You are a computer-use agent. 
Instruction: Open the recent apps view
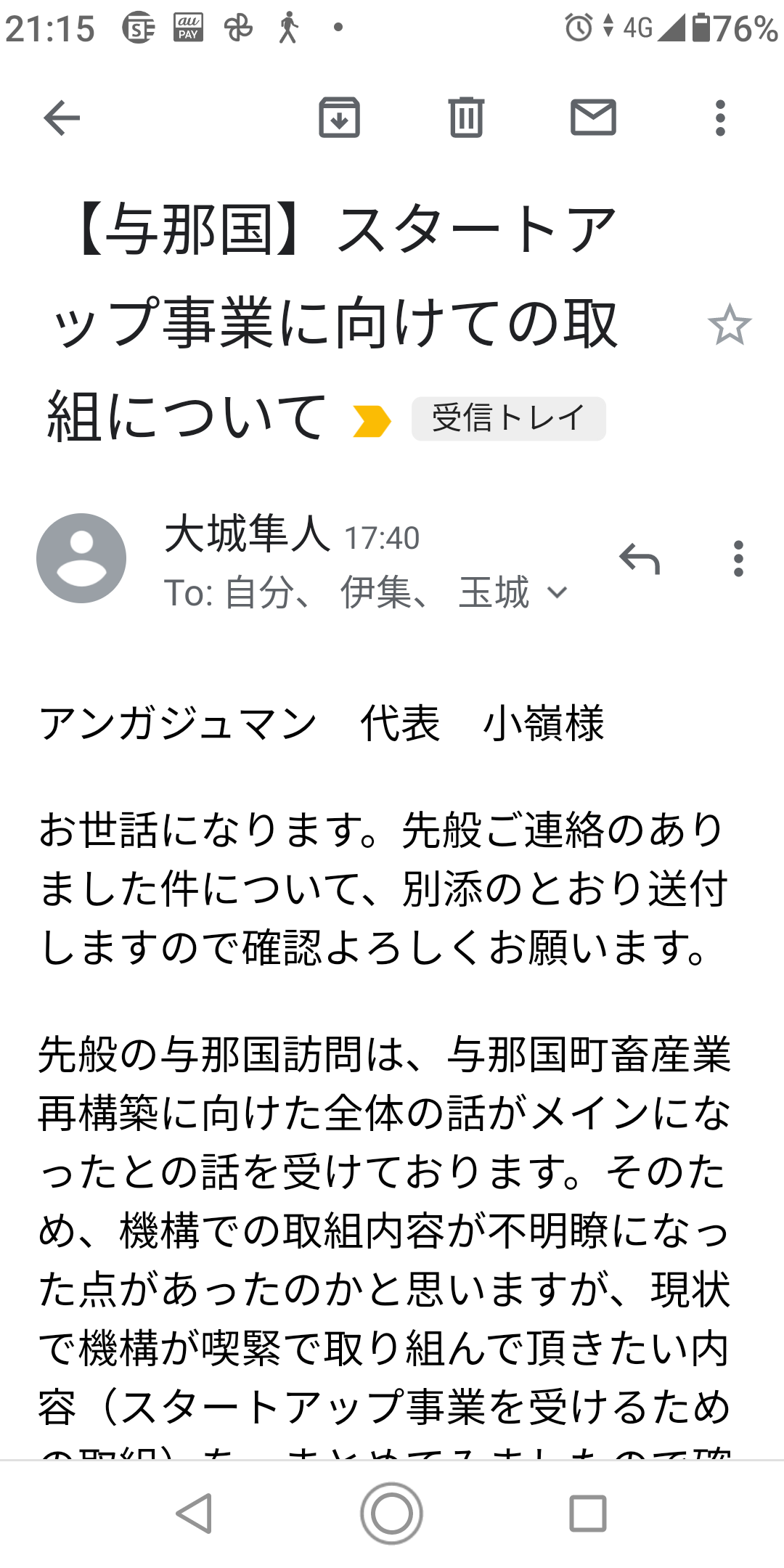click(588, 1513)
